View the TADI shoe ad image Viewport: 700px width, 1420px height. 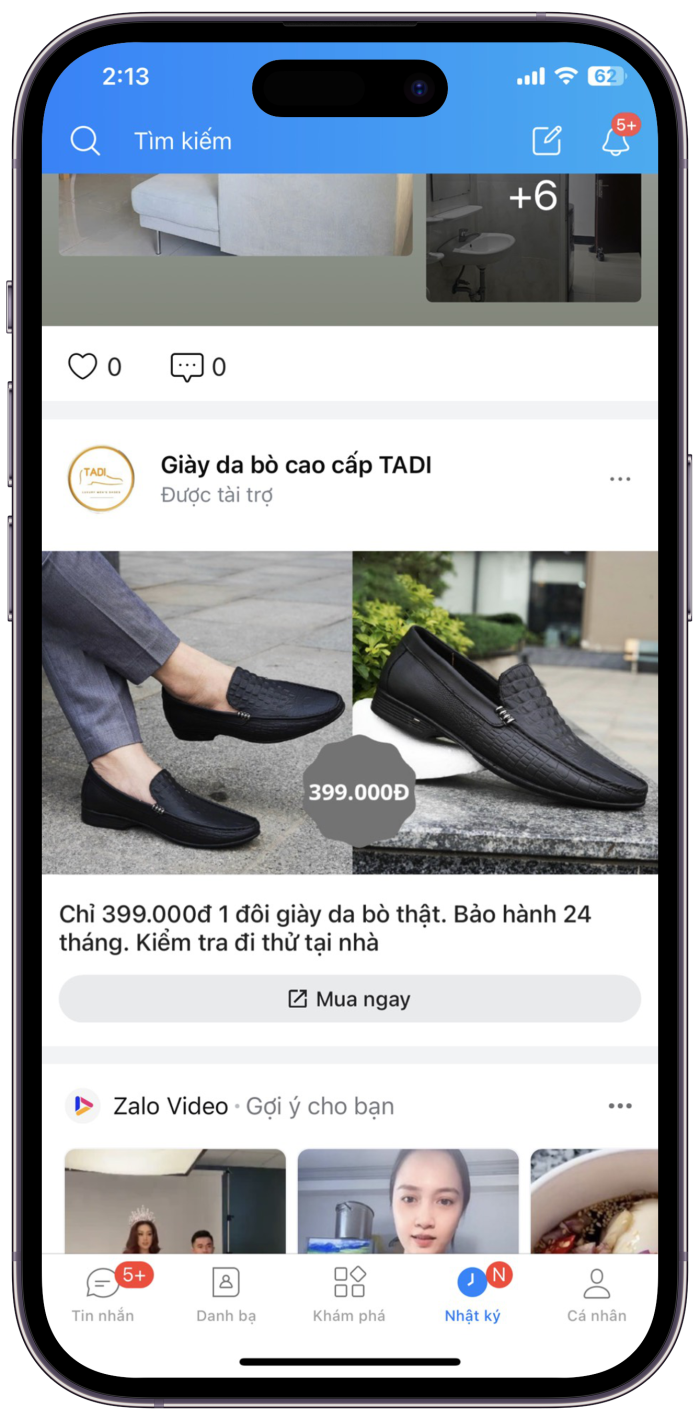[349, 712]
